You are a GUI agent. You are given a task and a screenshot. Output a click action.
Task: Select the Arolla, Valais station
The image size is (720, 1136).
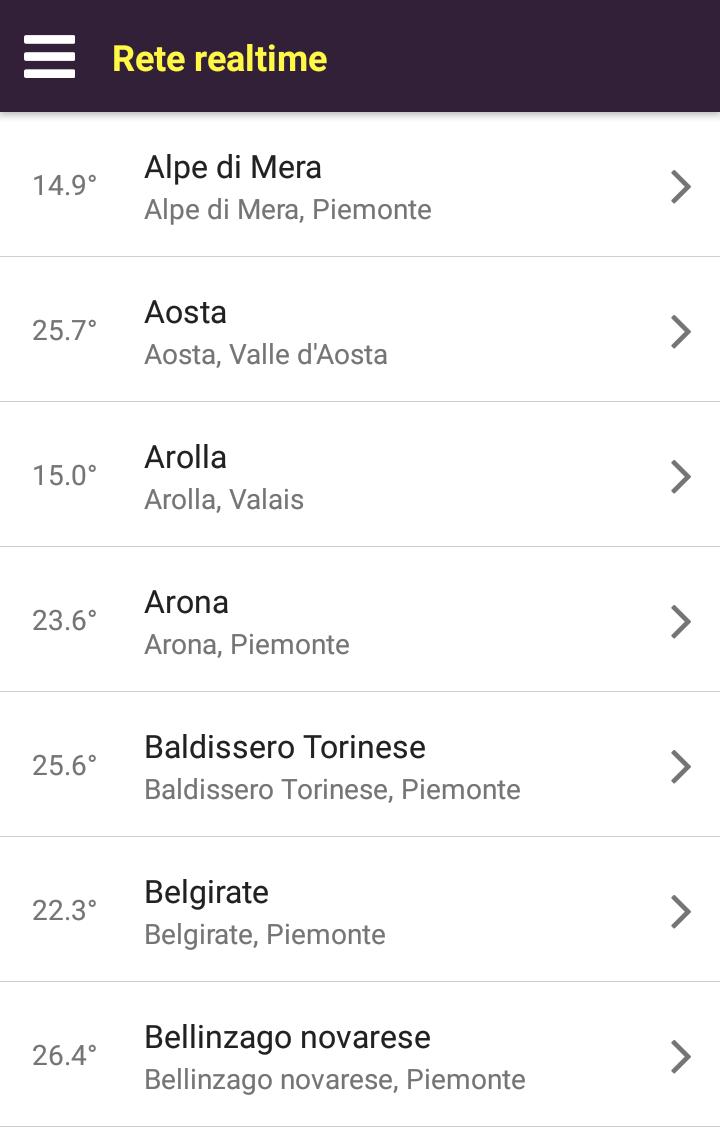[360, 476]
